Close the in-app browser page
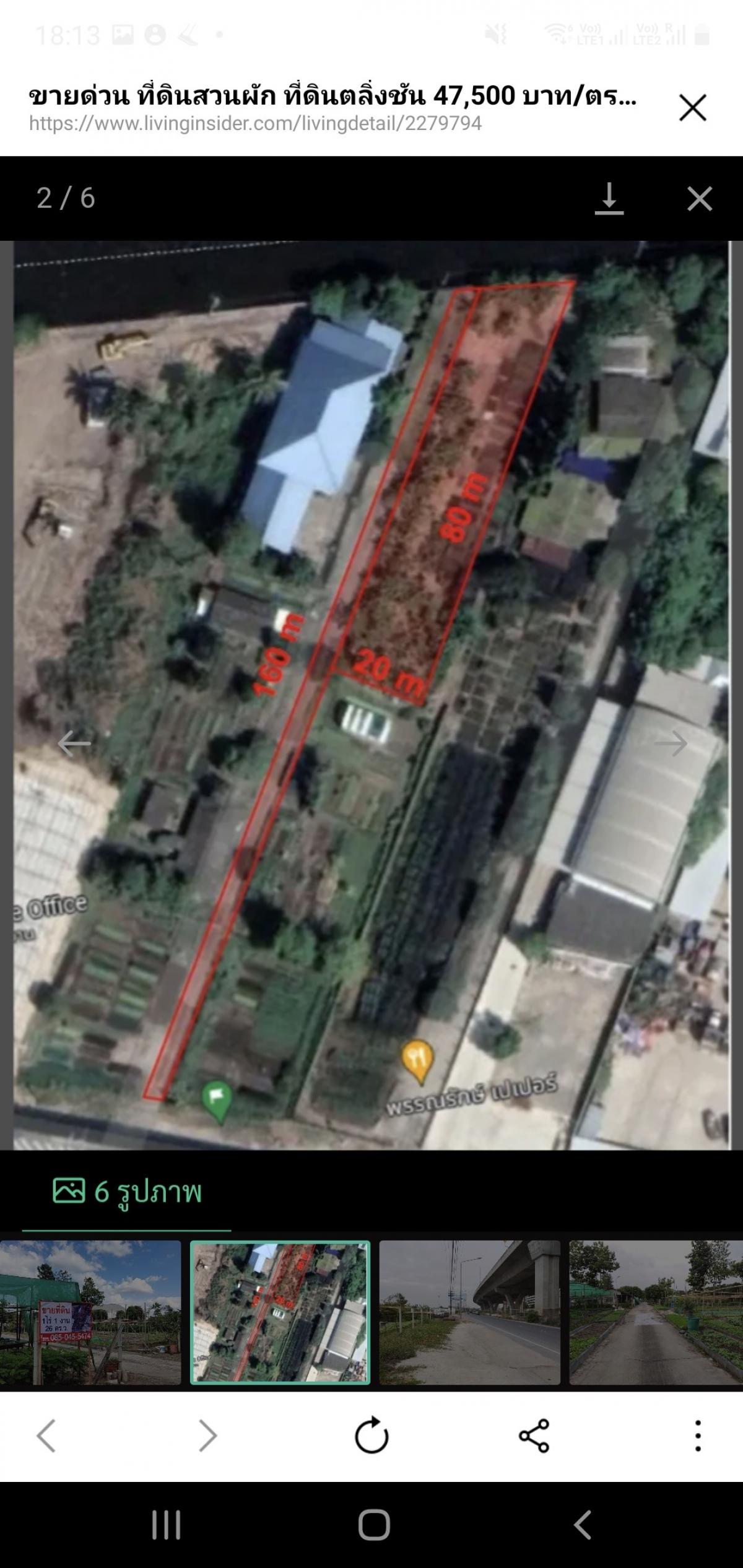 pos(692,108)
